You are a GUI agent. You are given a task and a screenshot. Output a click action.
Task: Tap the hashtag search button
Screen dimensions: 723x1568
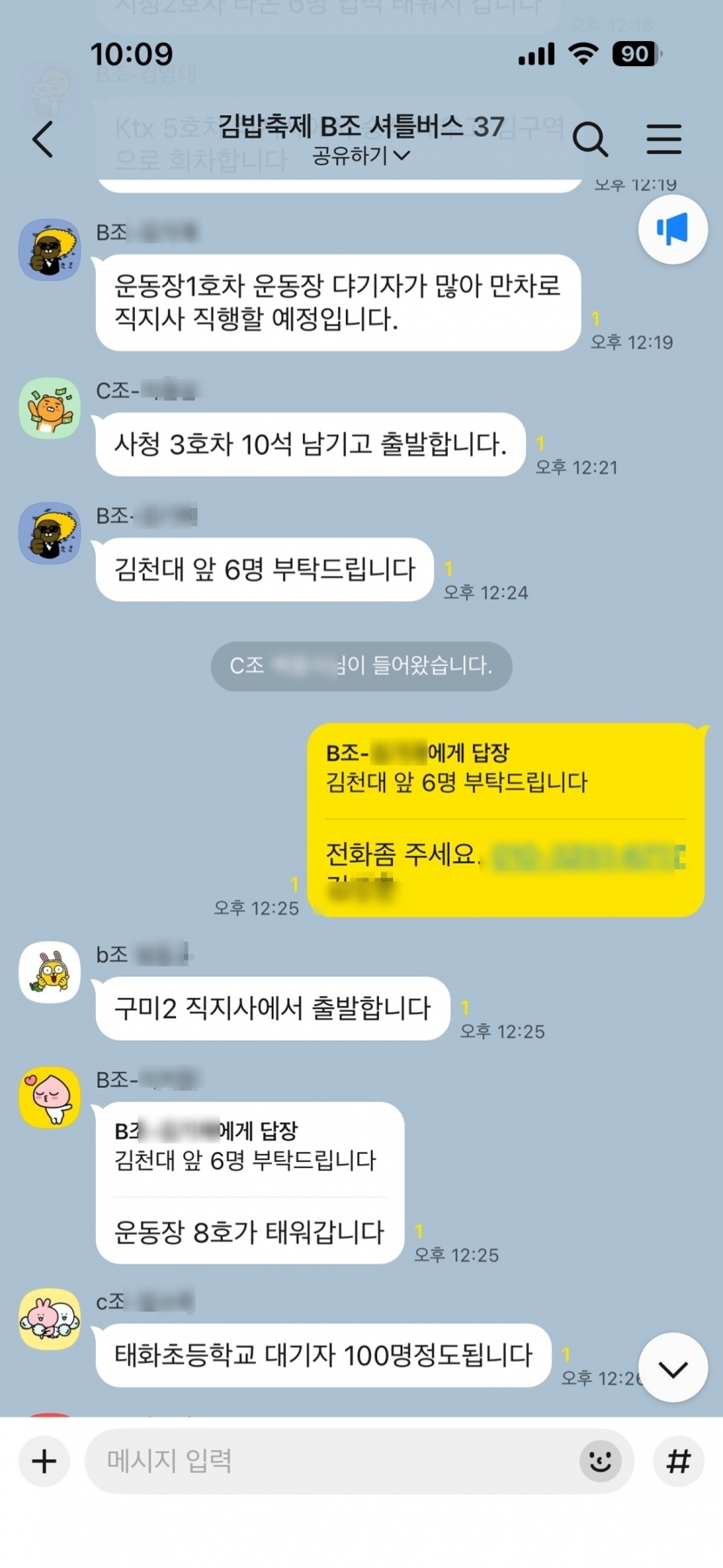tap(679, 1462)
